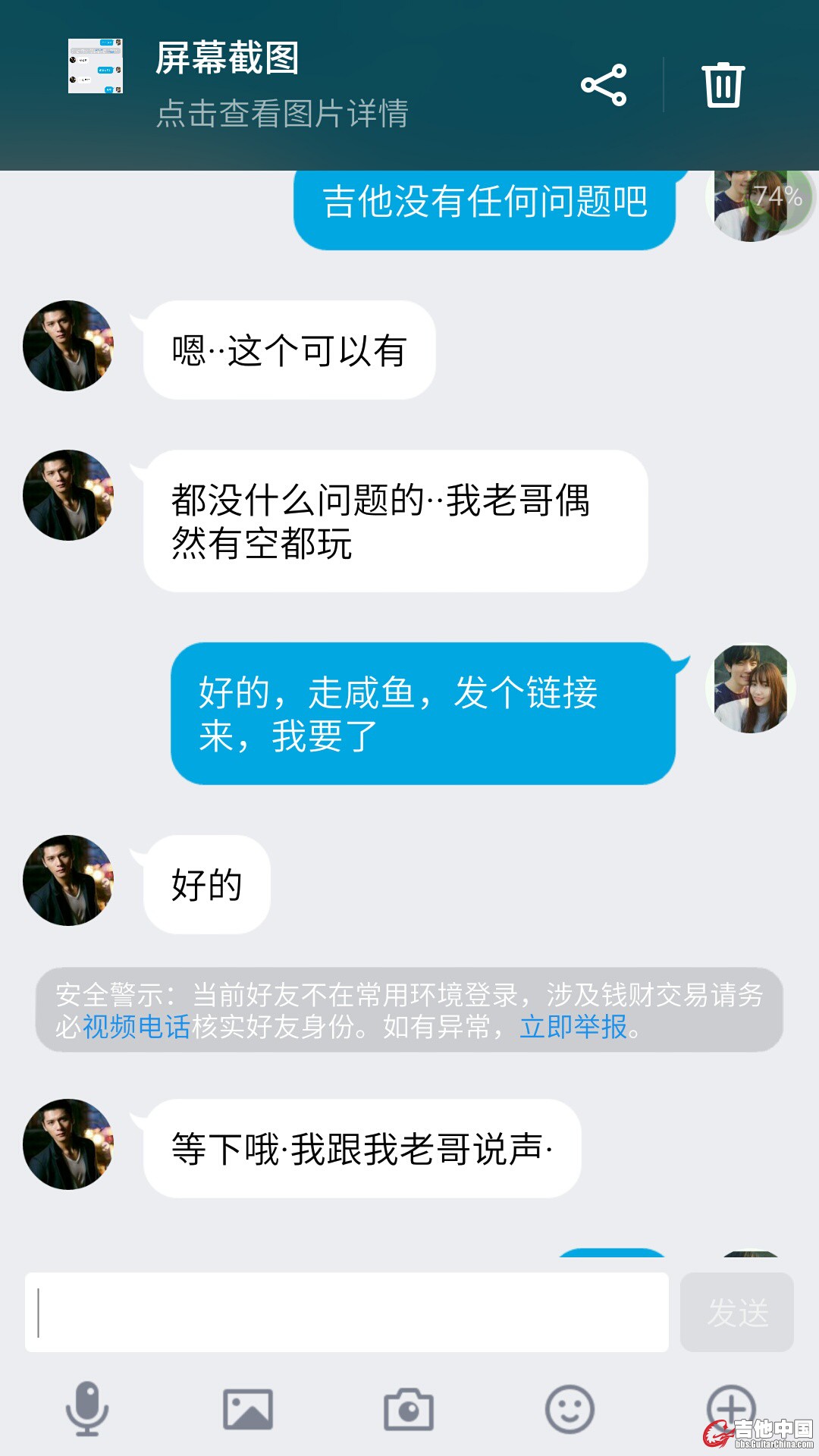This screenshot has width=819, height=1456.
Task: Open my own avatar beside 好的，走咸鱼 message
Action: coord(750,689)
